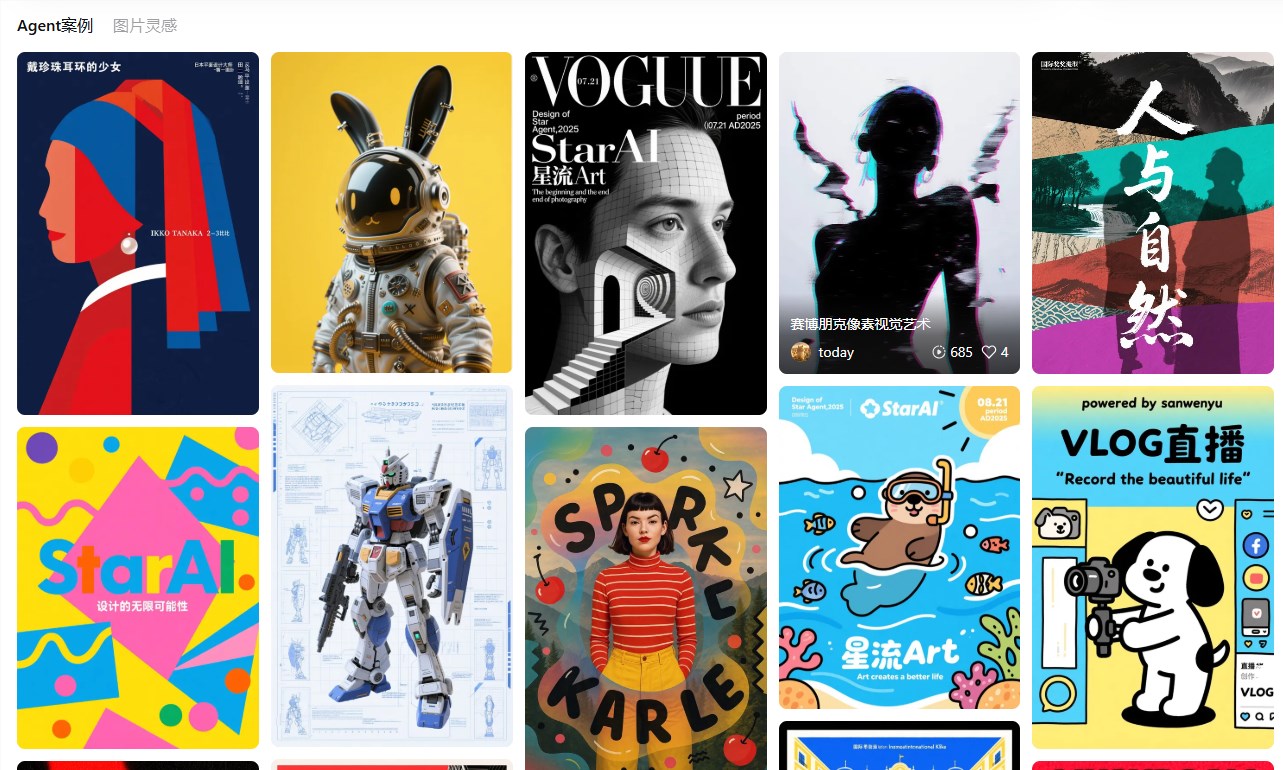Like the 赛博朋克像素视觉艺术 artwork
Viewport: 1283px width, 770px height.
click(990, 352)
